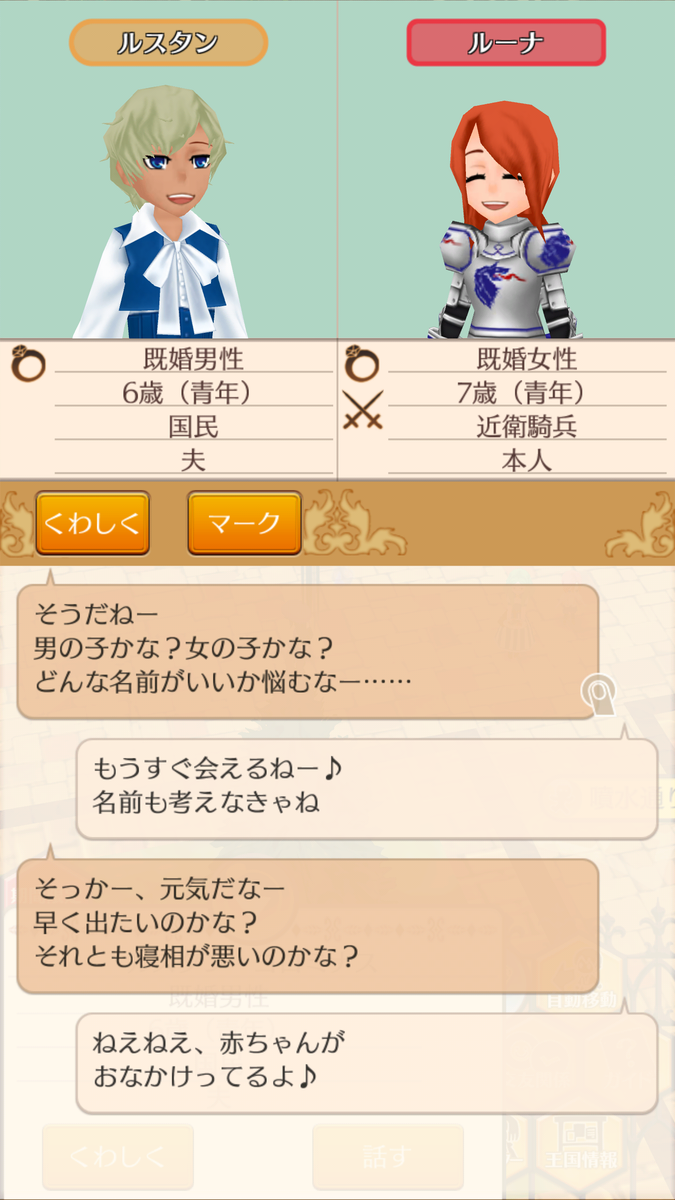Tap the orange くわしく details button

point(93,523)
